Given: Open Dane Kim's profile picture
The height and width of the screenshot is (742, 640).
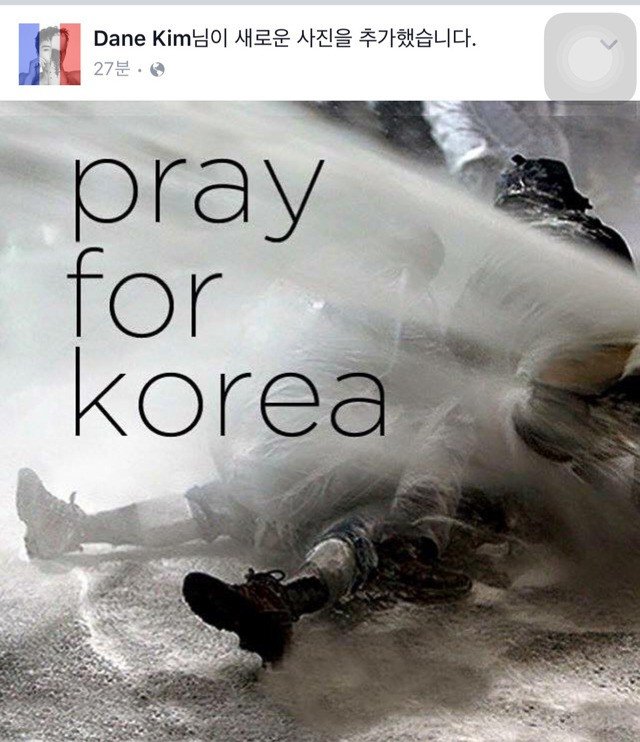Looking at the screenshot, I should tap(49, 54).
